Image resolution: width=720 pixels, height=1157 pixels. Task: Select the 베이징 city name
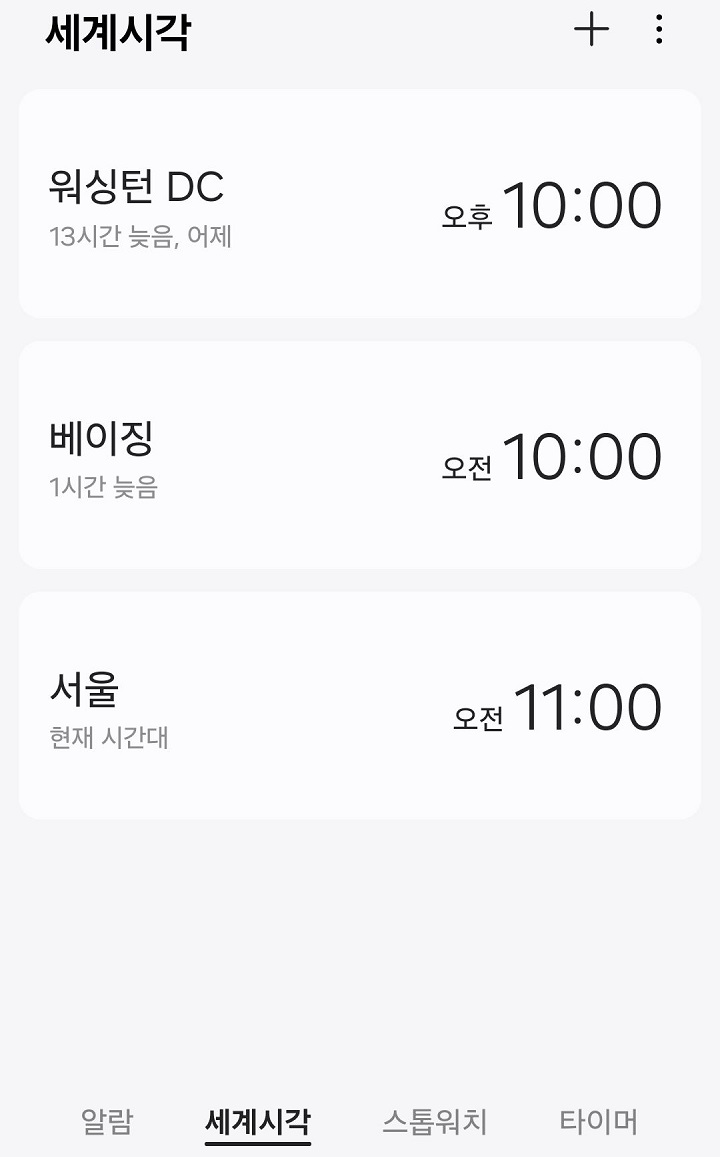(99, 439)
